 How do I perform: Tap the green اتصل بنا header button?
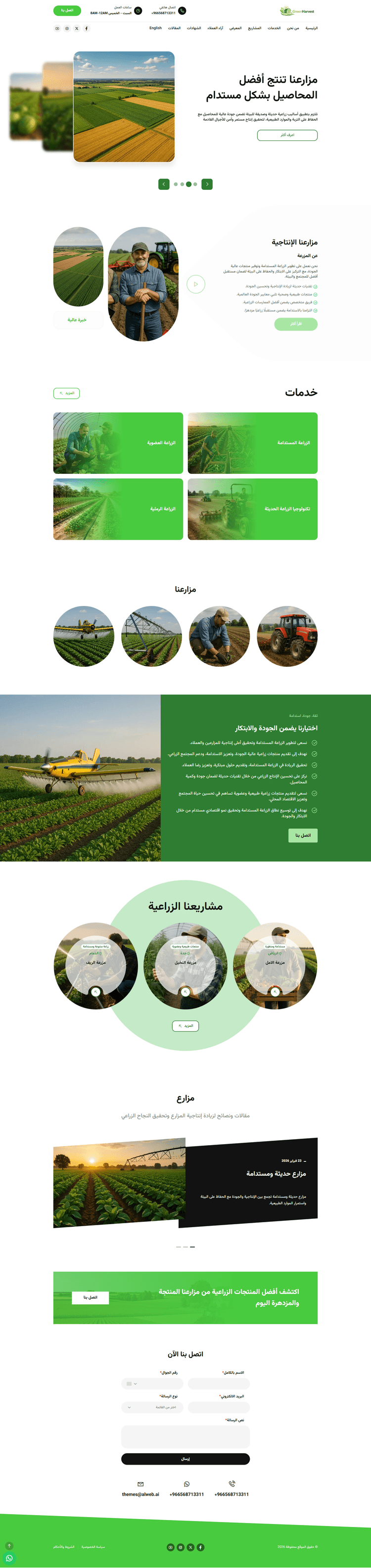(x=67, y=10)
